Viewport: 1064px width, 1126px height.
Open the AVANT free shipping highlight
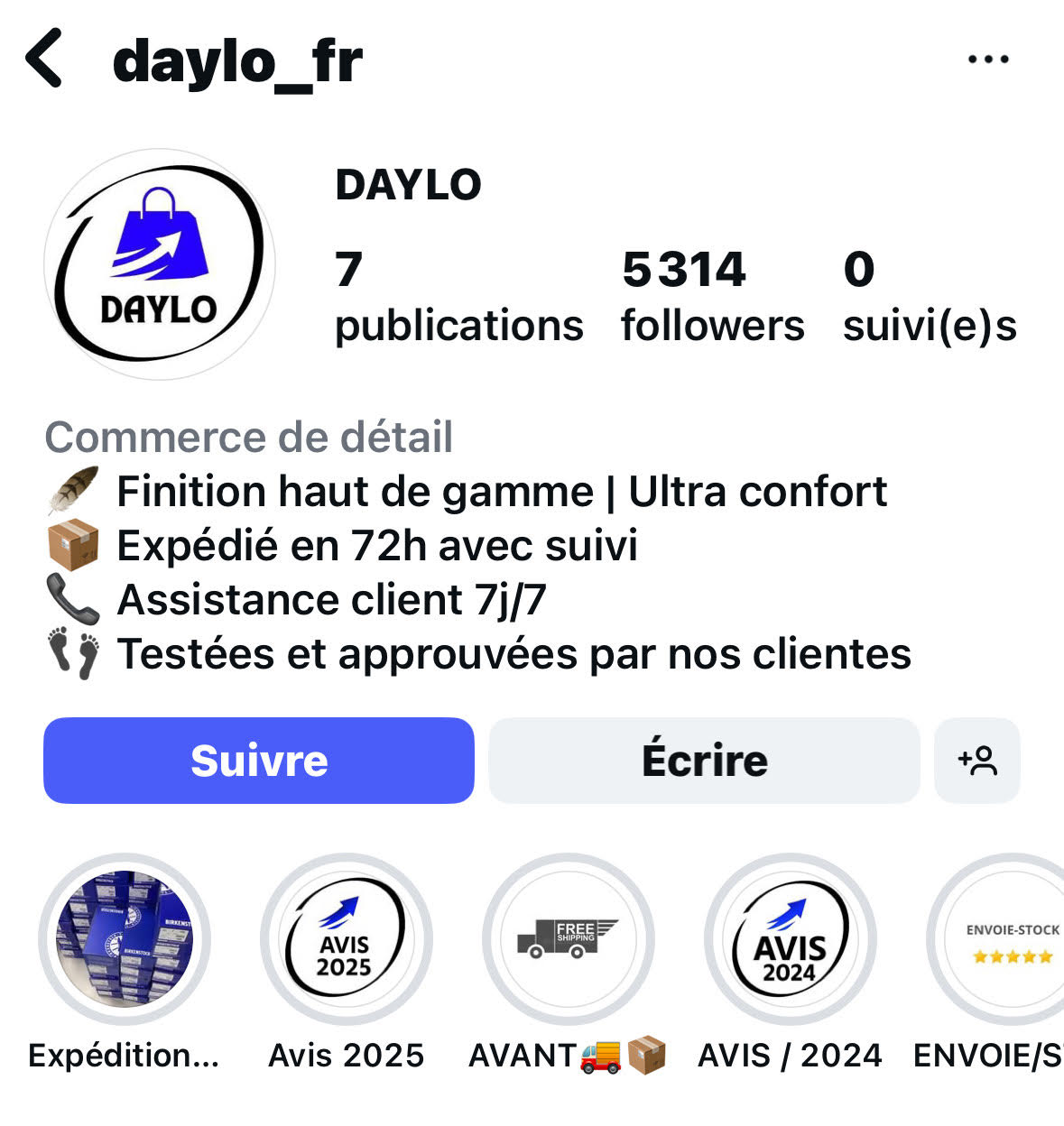[569, 939]
